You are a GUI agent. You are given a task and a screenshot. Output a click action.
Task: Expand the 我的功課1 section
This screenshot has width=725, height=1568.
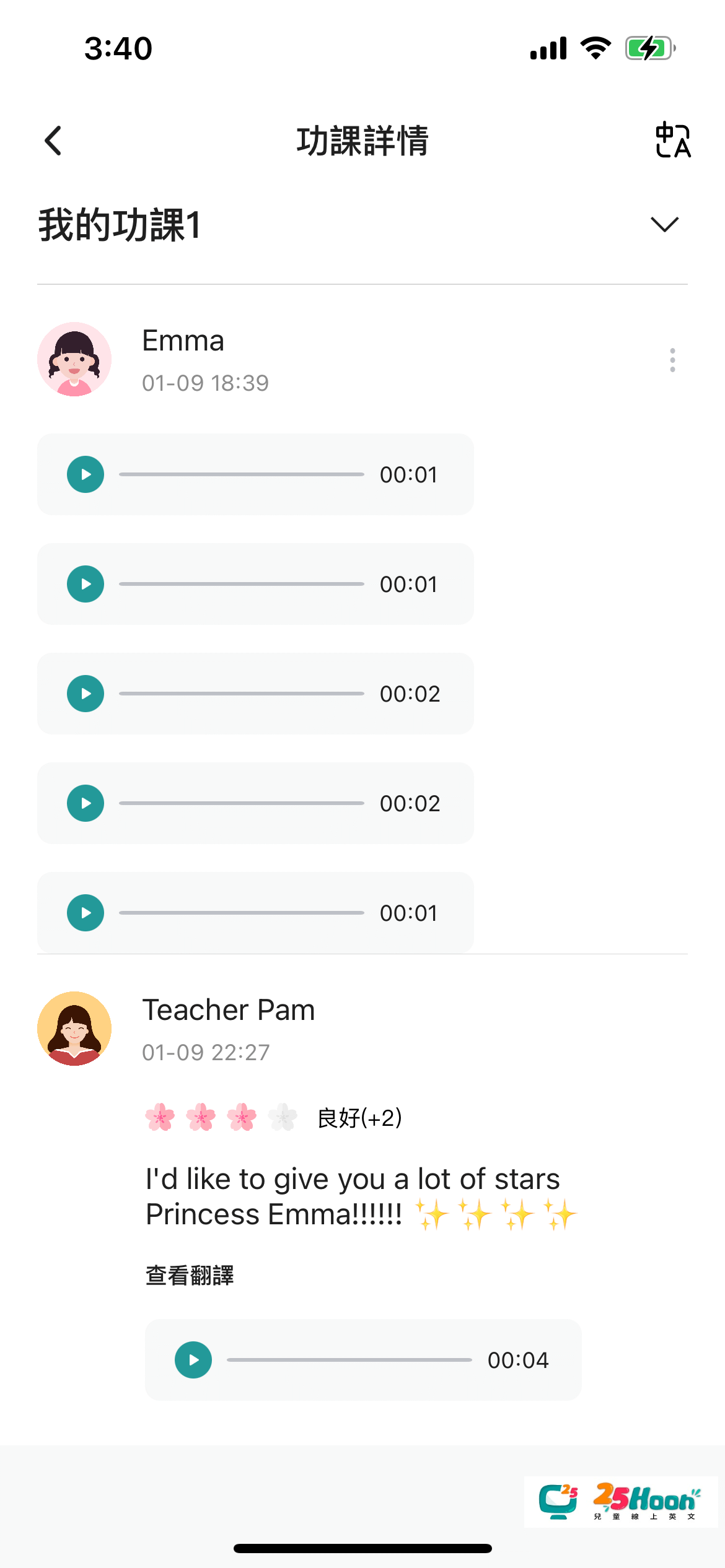tap(664, 224)
